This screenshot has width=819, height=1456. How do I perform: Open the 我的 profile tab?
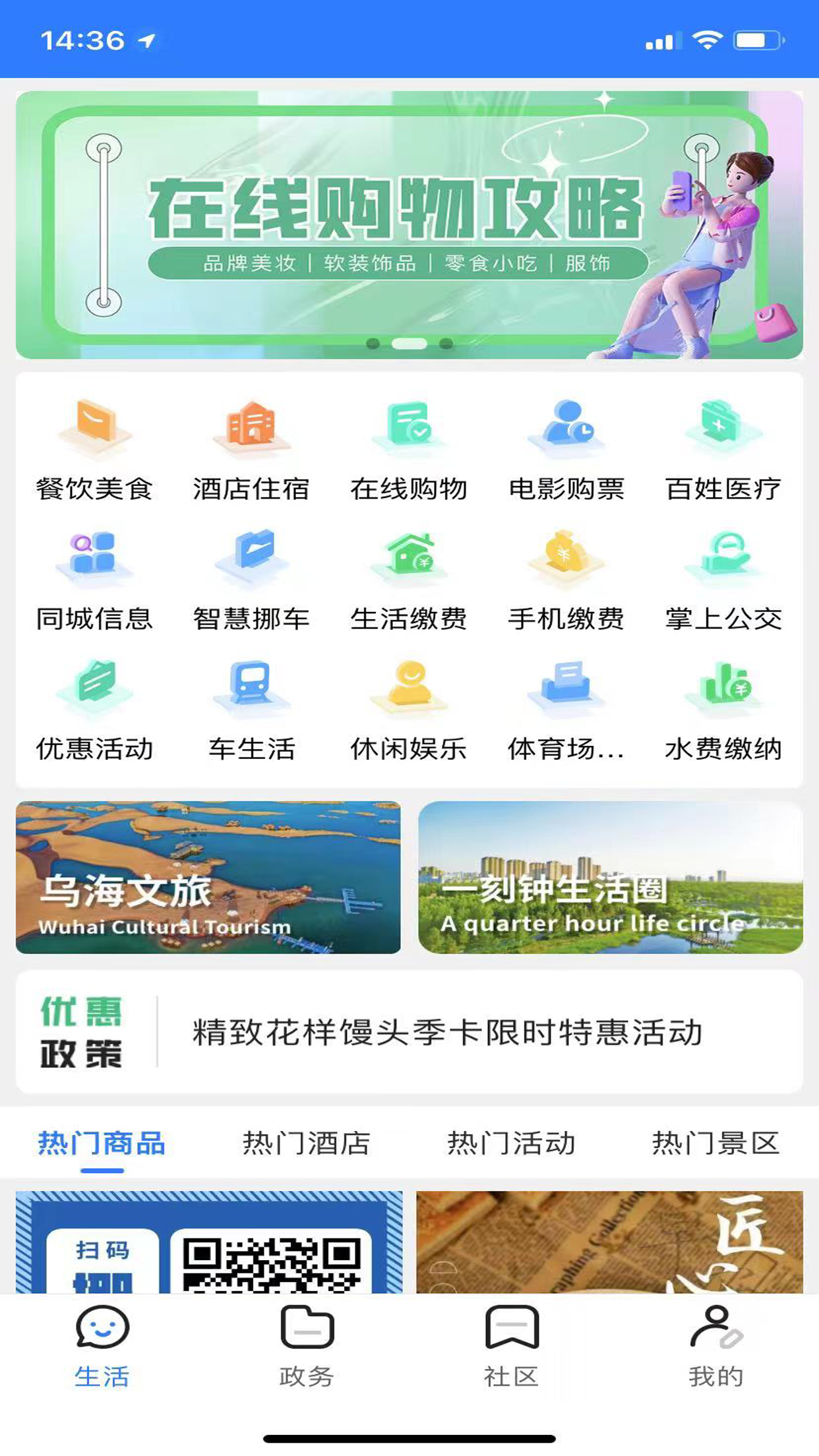(x=716, y=1345)
